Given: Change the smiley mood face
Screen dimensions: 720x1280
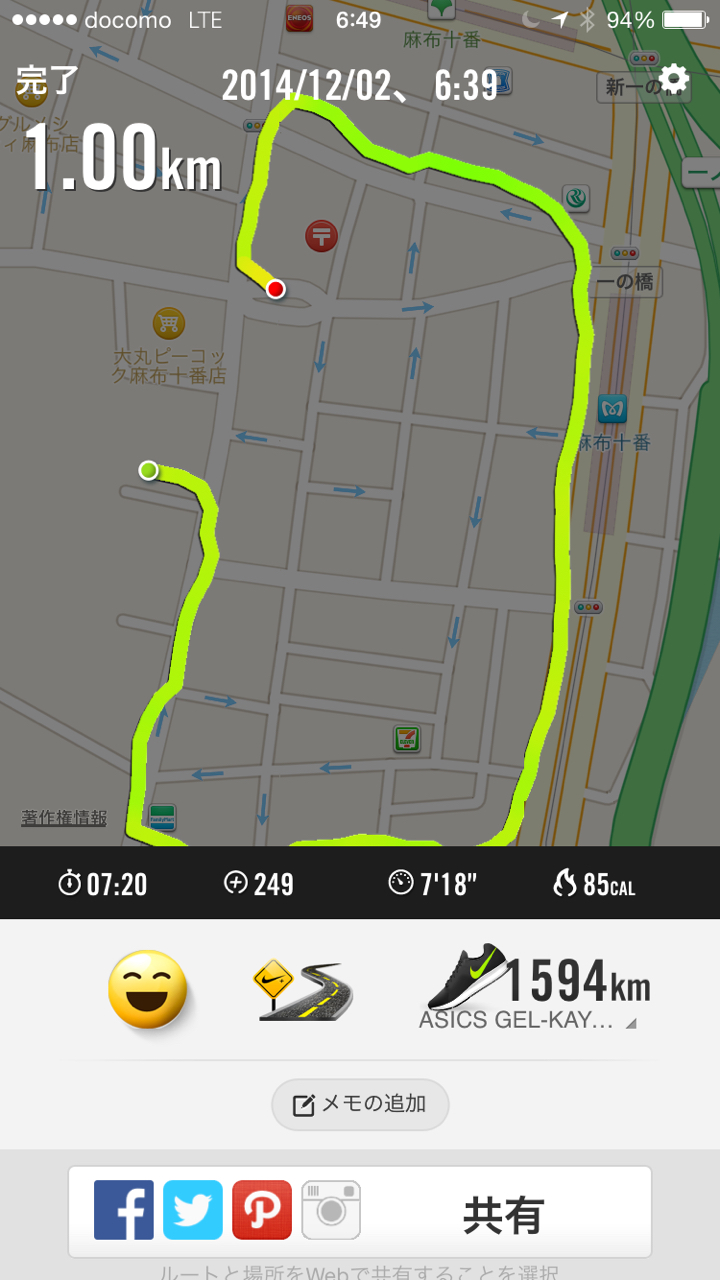Looking at the screenshot, I should (148, 990).
